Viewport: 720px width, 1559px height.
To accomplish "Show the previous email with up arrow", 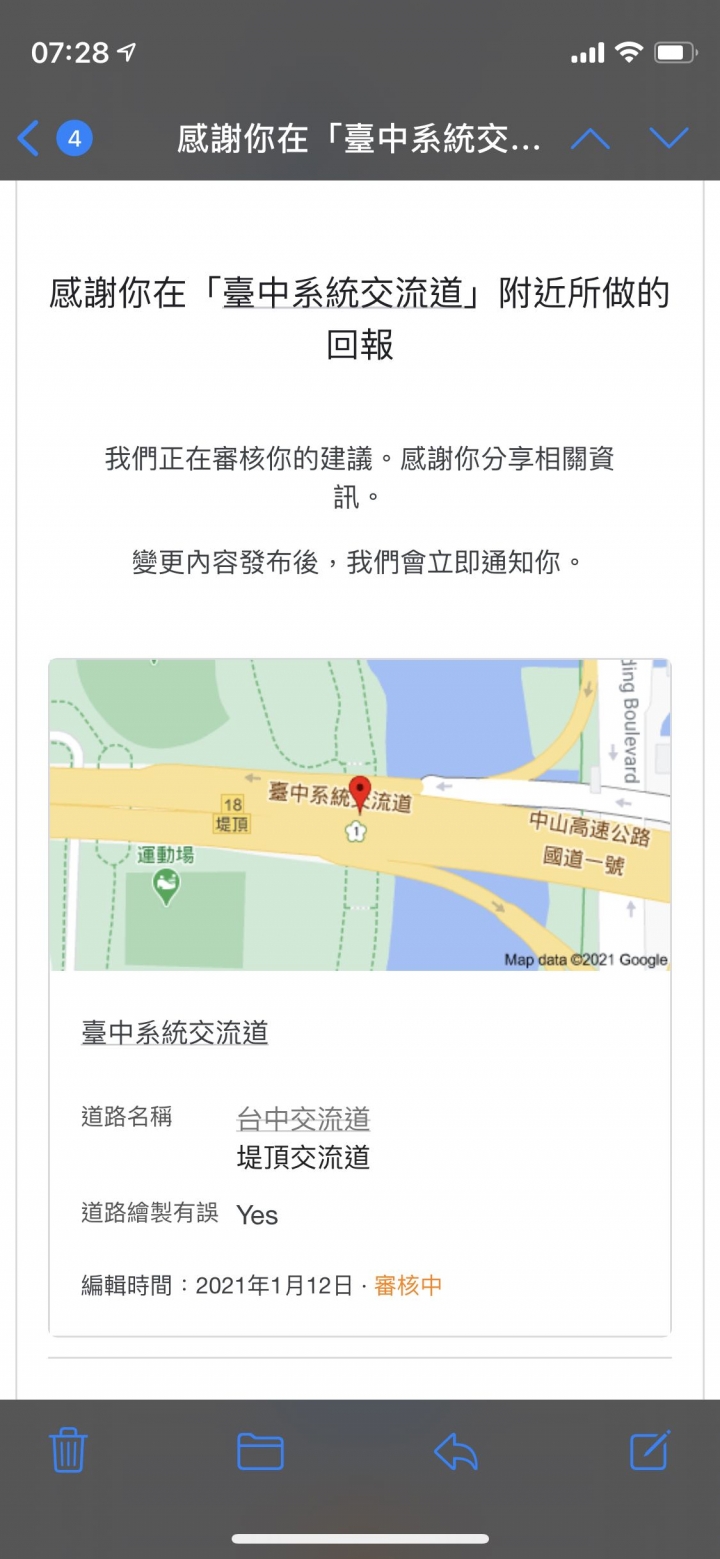I will [590, 138].
